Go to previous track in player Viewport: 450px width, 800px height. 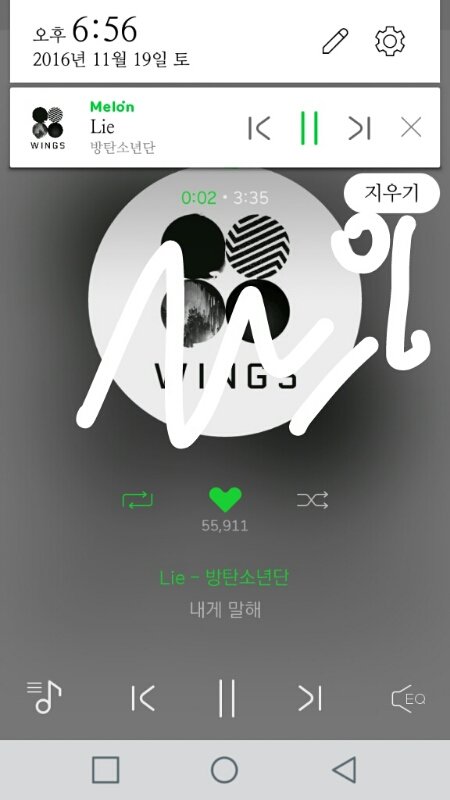pos(143,698)
